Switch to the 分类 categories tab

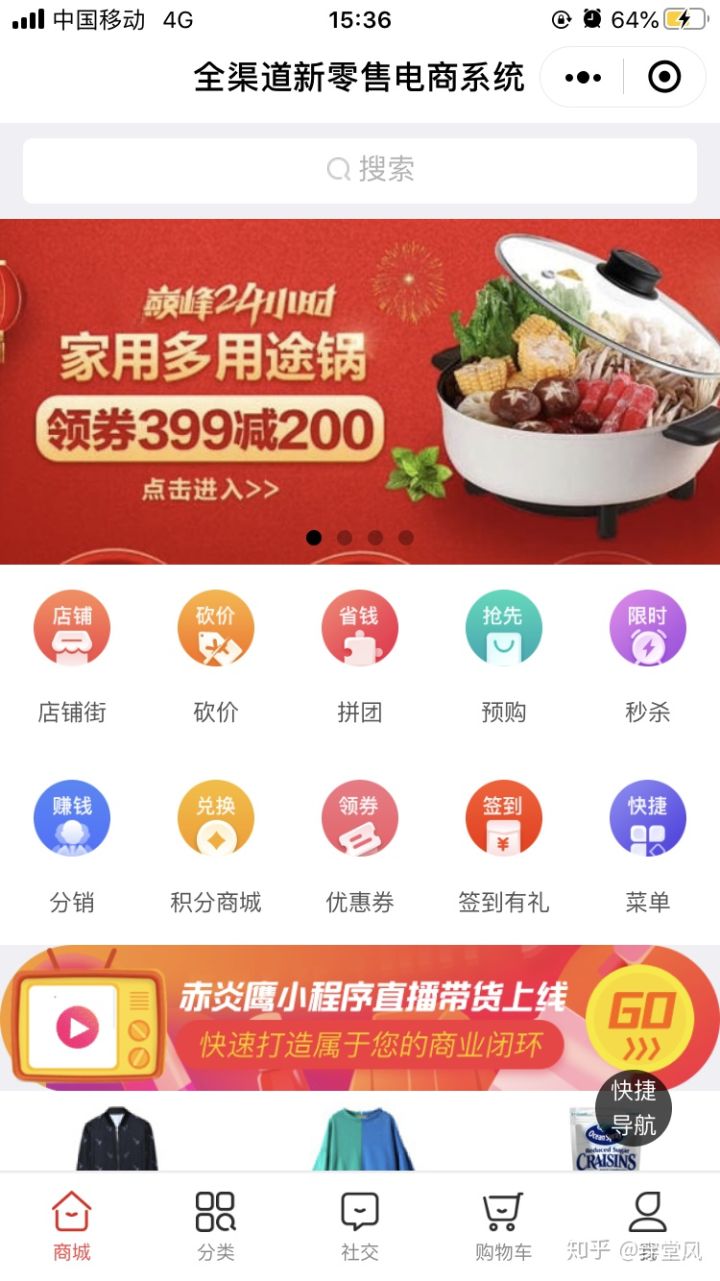point(216,1225)
